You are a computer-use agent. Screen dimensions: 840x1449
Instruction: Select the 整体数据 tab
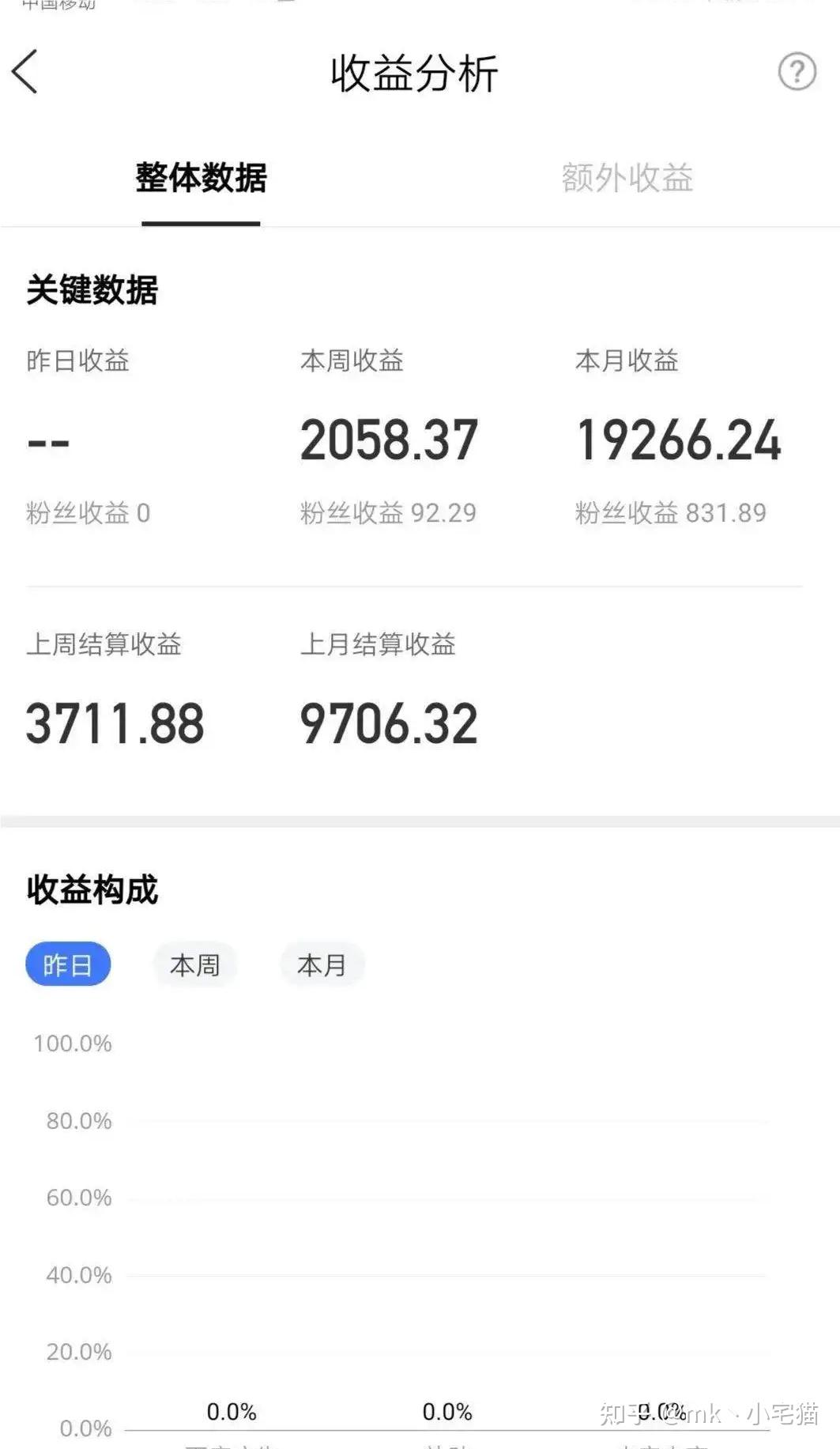pos(201,179)
